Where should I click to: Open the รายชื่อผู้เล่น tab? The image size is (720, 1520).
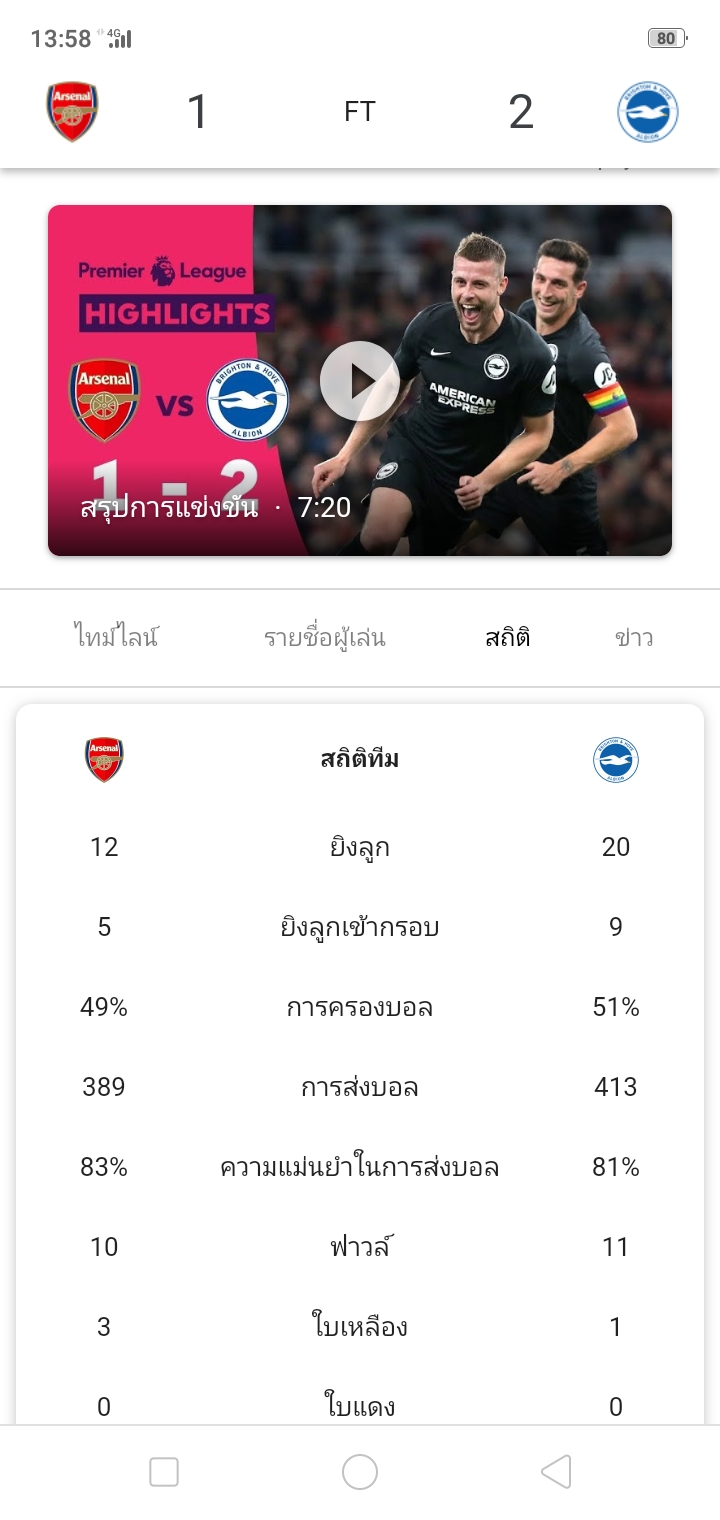pos(325,637)
